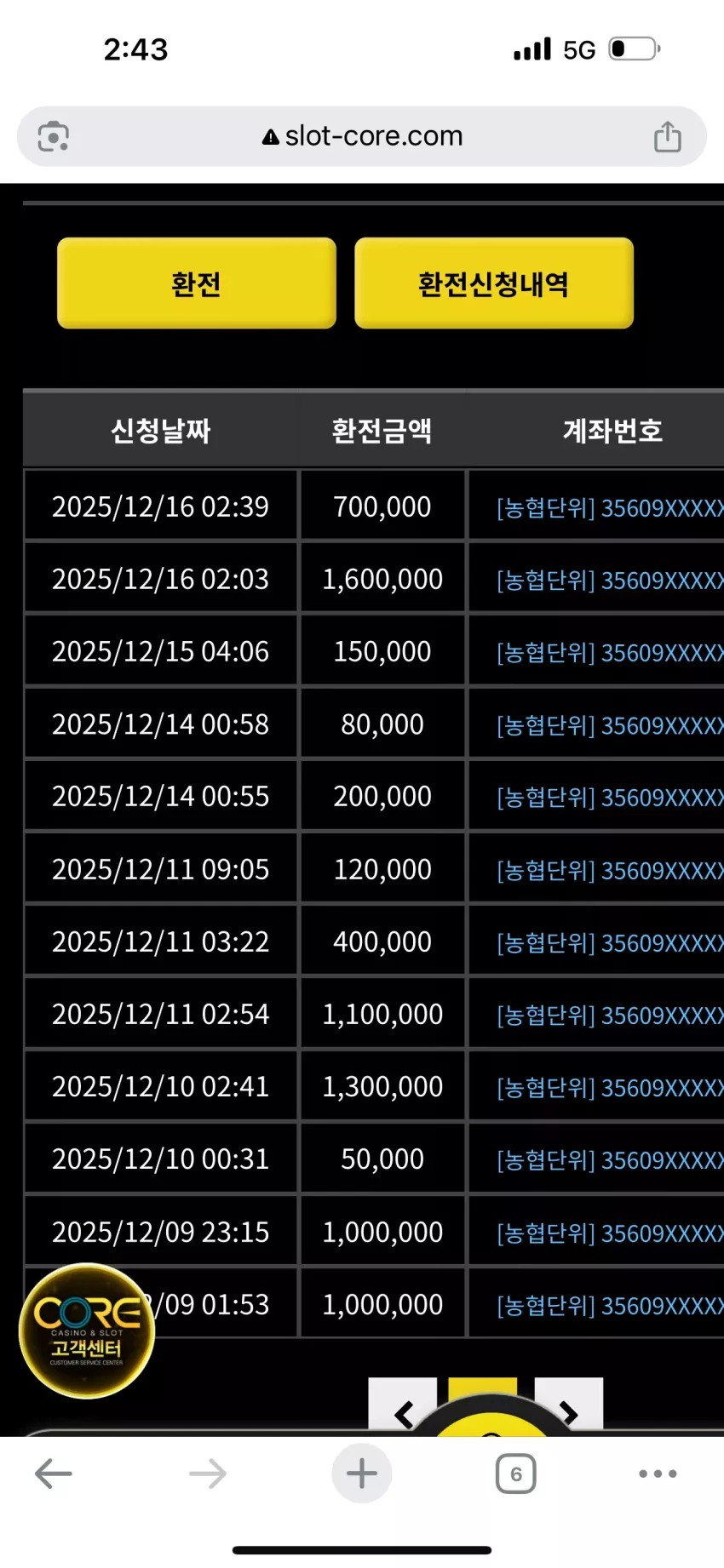724x1568 pixels.
Task: Show the 6 open tabs
Action: (516, 1474)
